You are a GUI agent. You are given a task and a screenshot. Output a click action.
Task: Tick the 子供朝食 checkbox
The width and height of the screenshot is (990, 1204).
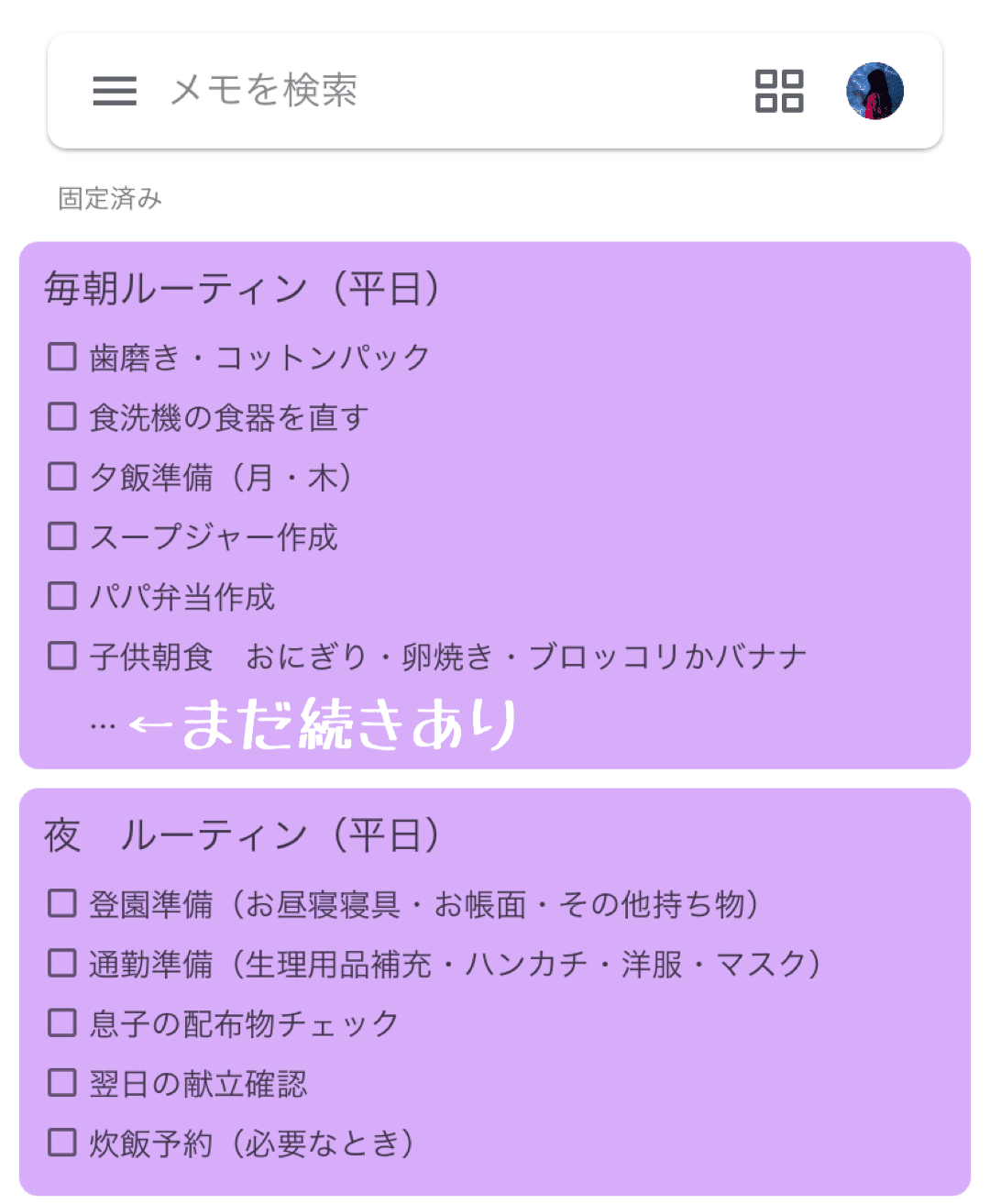pyautogui.click(x=61, y=656)
